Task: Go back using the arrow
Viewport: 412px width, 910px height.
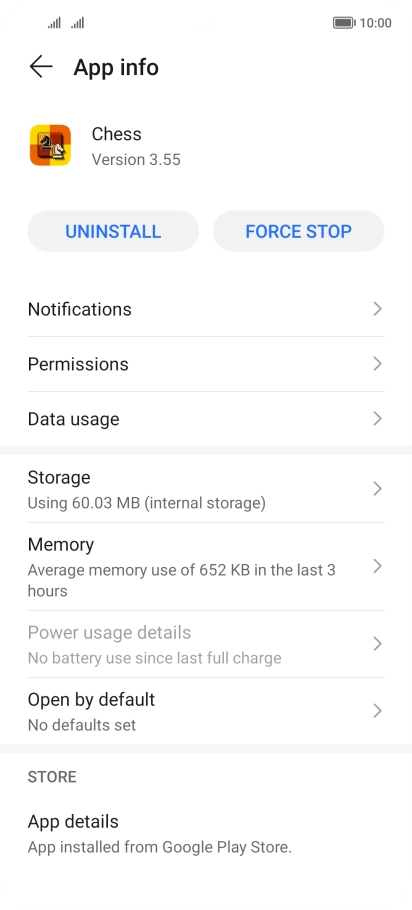Action: 41,67
